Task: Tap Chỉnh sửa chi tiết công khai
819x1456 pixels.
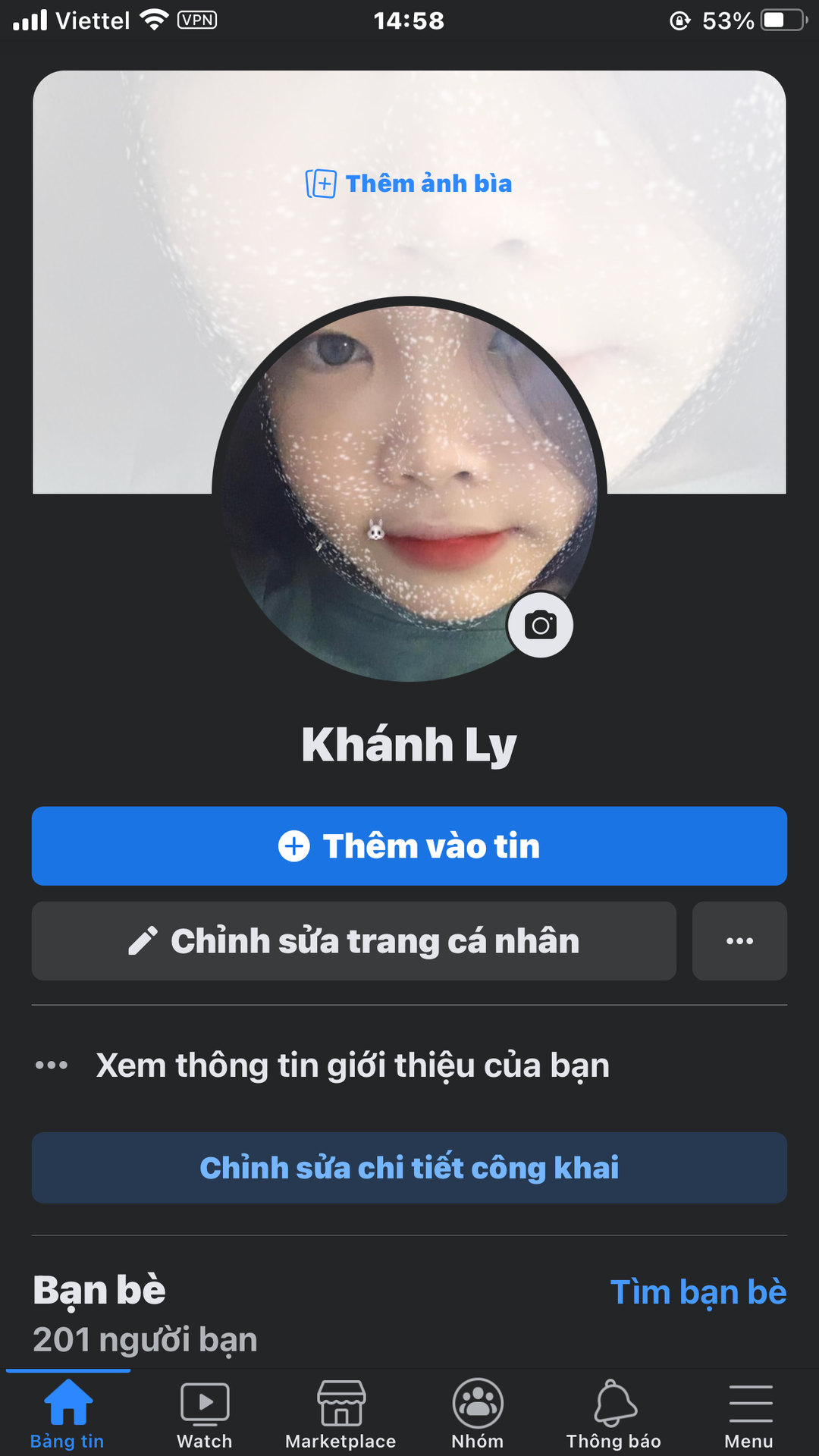Action: point(409,1168)
